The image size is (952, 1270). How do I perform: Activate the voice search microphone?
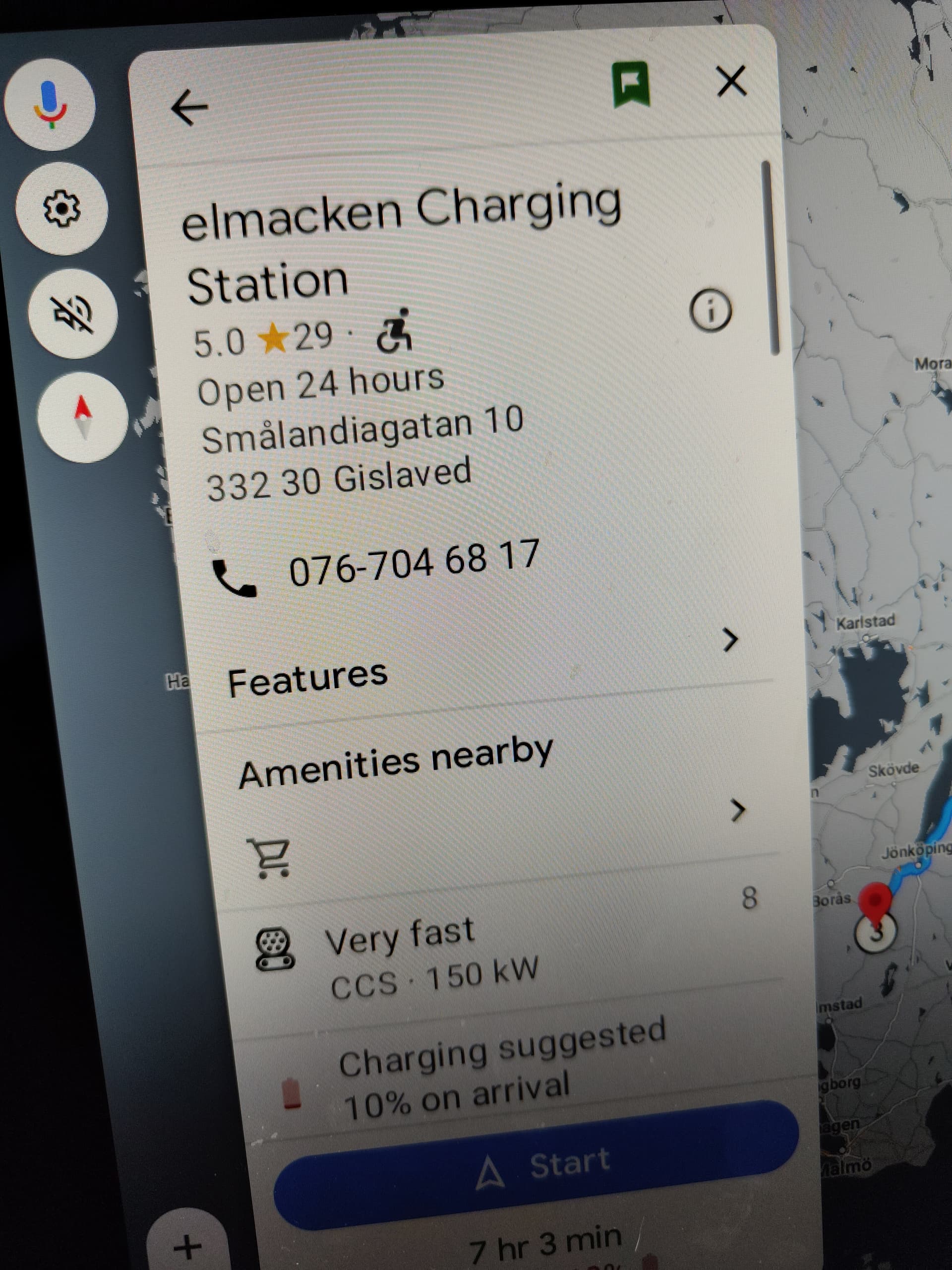pos(50,105)
